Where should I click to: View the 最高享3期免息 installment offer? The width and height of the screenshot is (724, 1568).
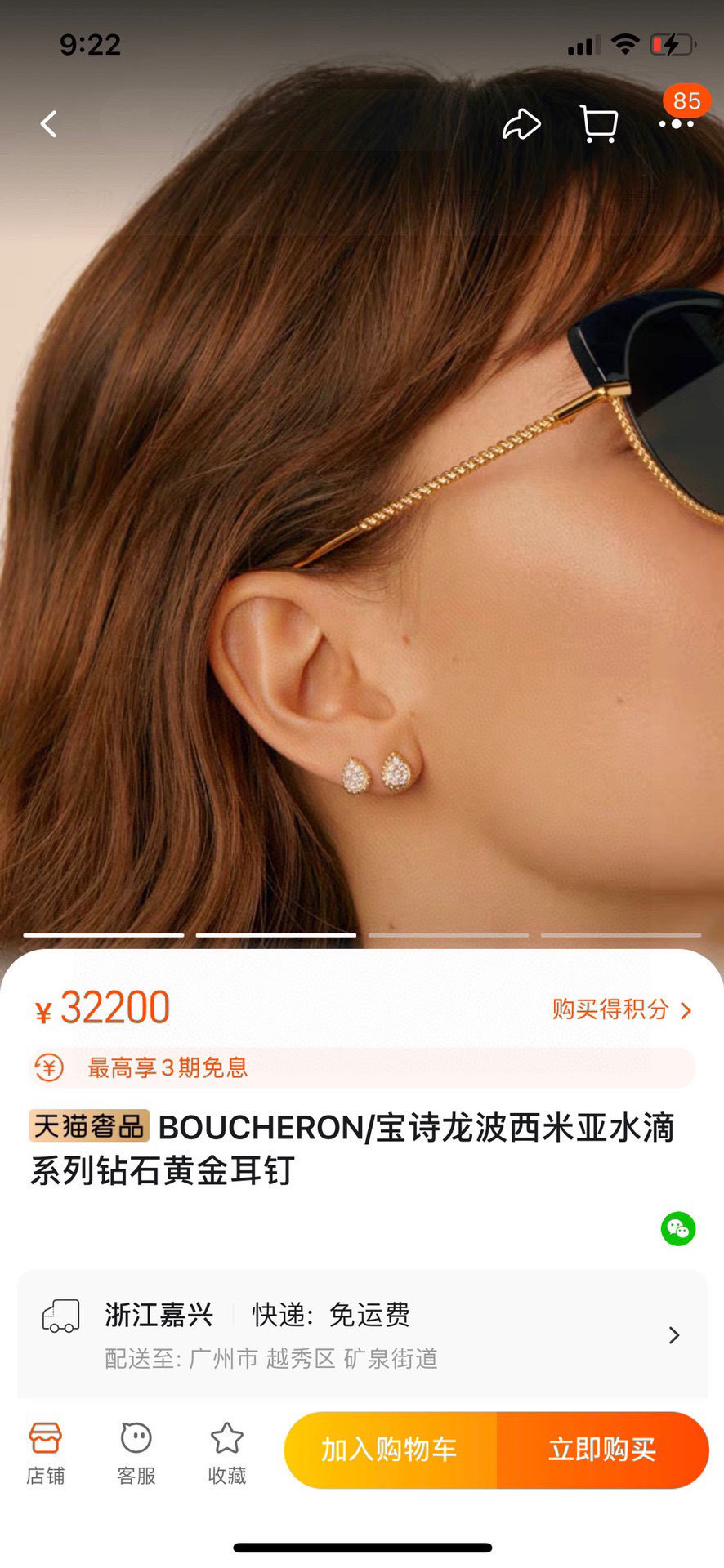(x=362, y=1067)
